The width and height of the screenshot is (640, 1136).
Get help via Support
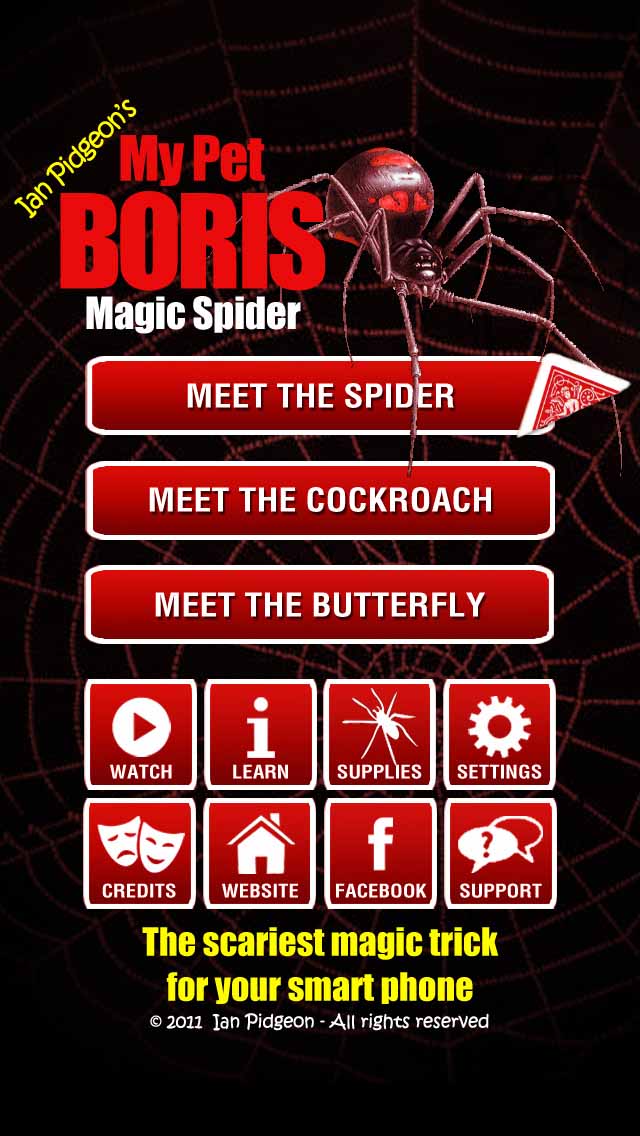(499, 853)
